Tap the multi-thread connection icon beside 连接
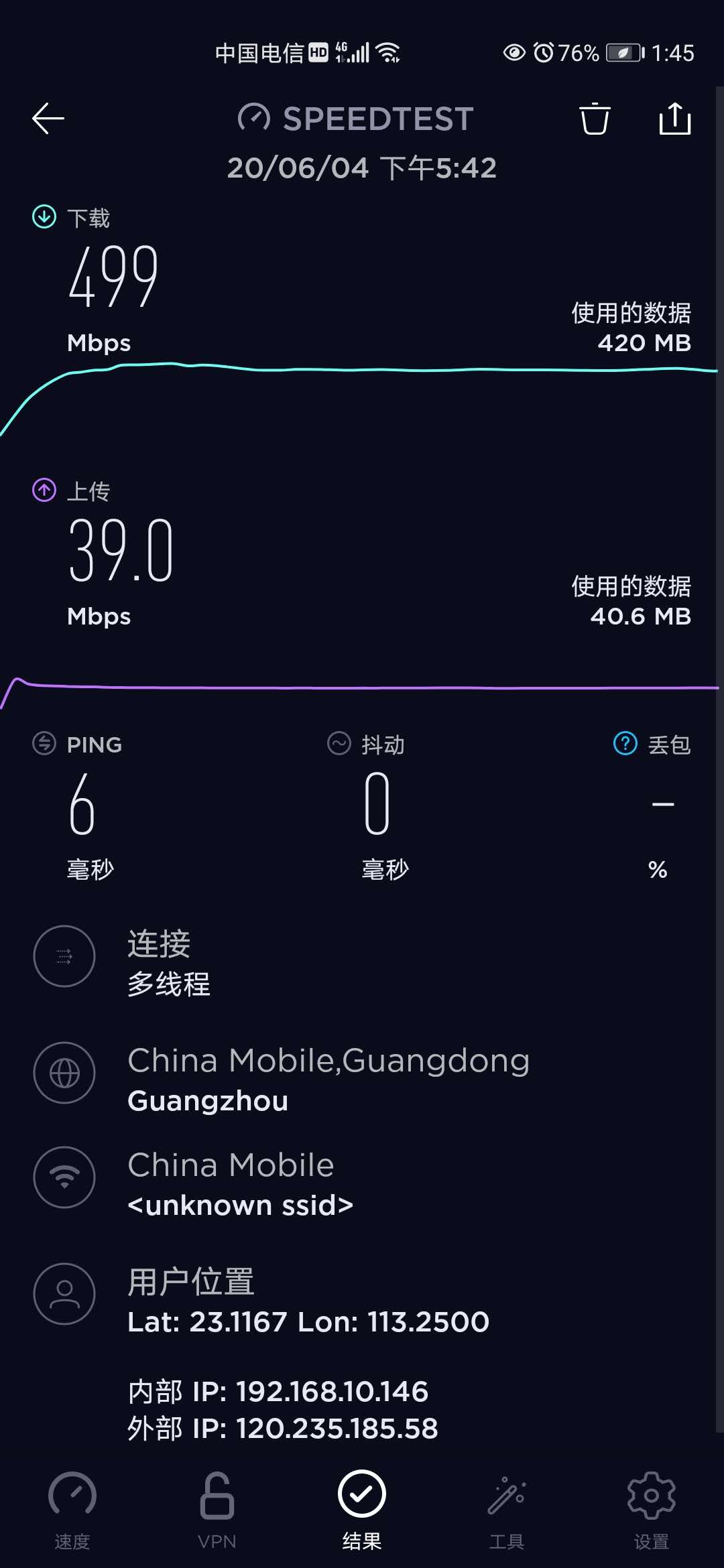724x1568 pixels. [64, 956]
